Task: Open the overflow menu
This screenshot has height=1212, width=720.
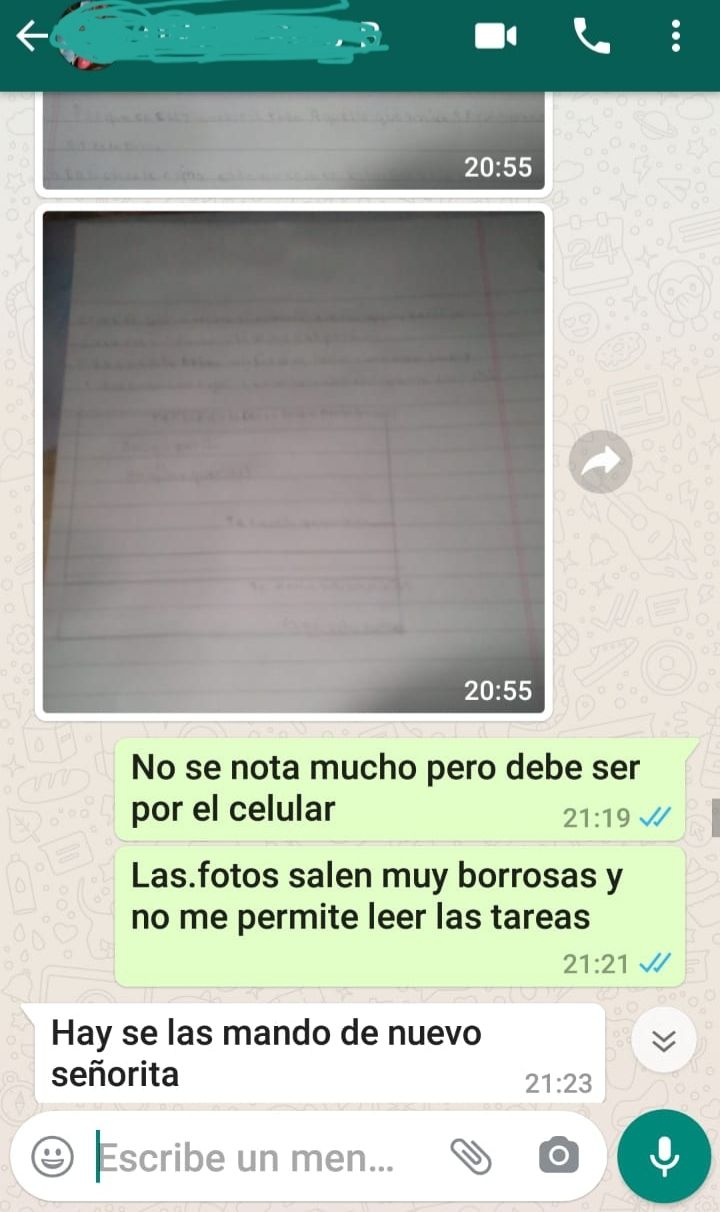Action: [x=676, y=37]
